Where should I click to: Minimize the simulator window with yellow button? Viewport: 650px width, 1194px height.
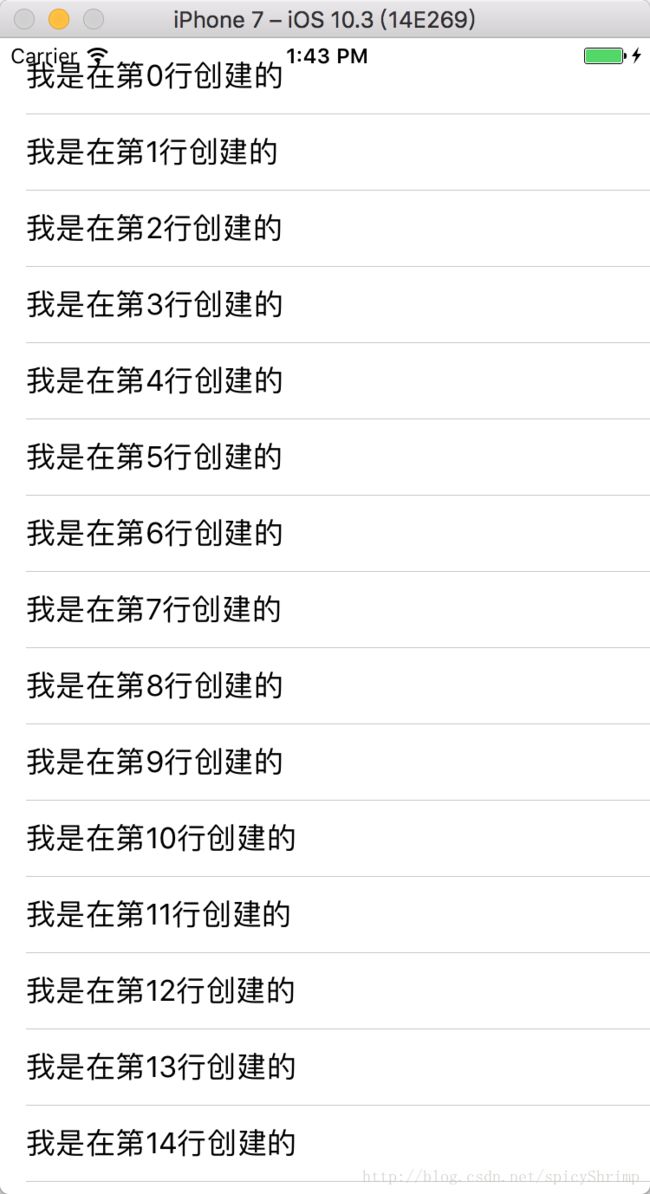tap(59, 19)
